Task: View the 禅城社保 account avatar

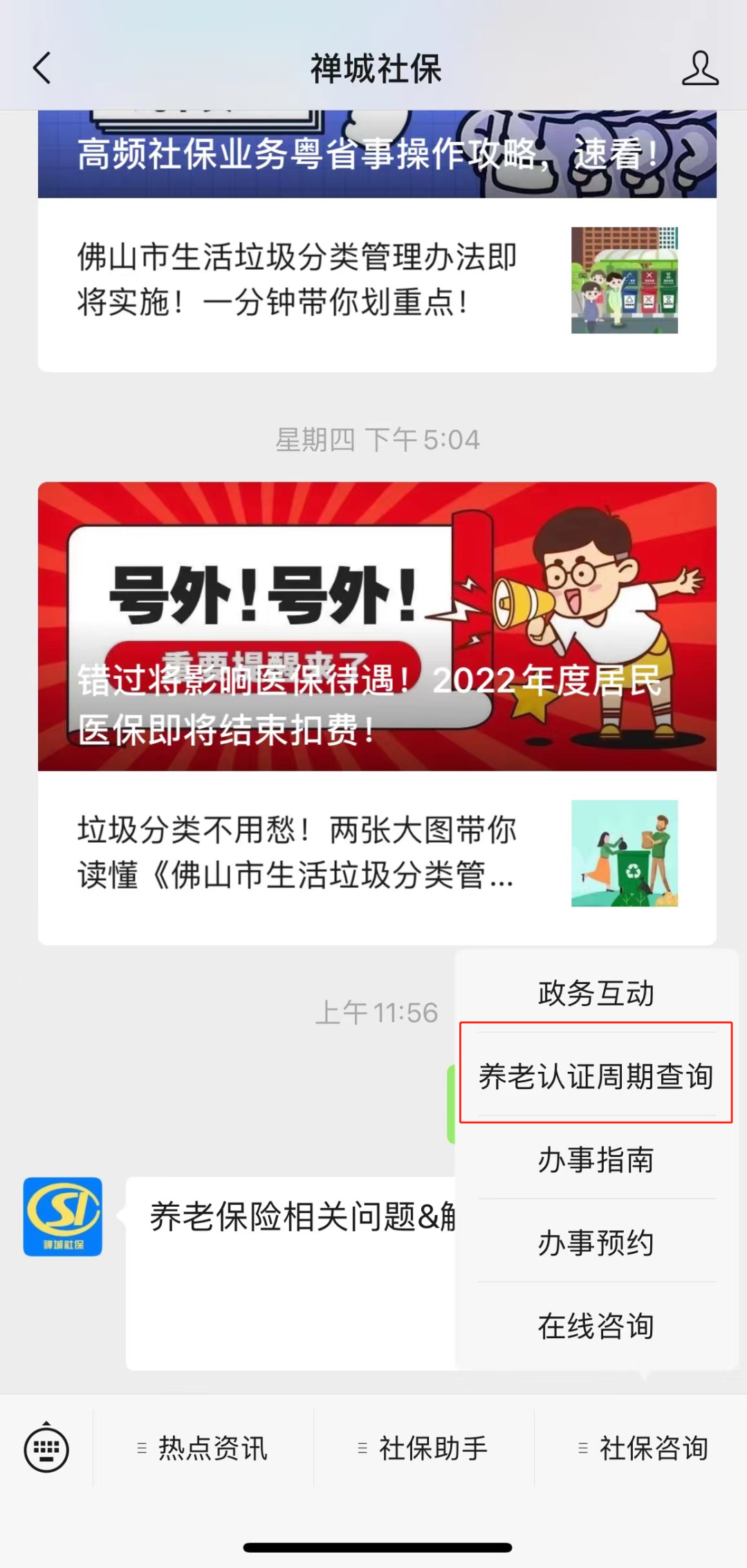Action: click(63, 1216)
